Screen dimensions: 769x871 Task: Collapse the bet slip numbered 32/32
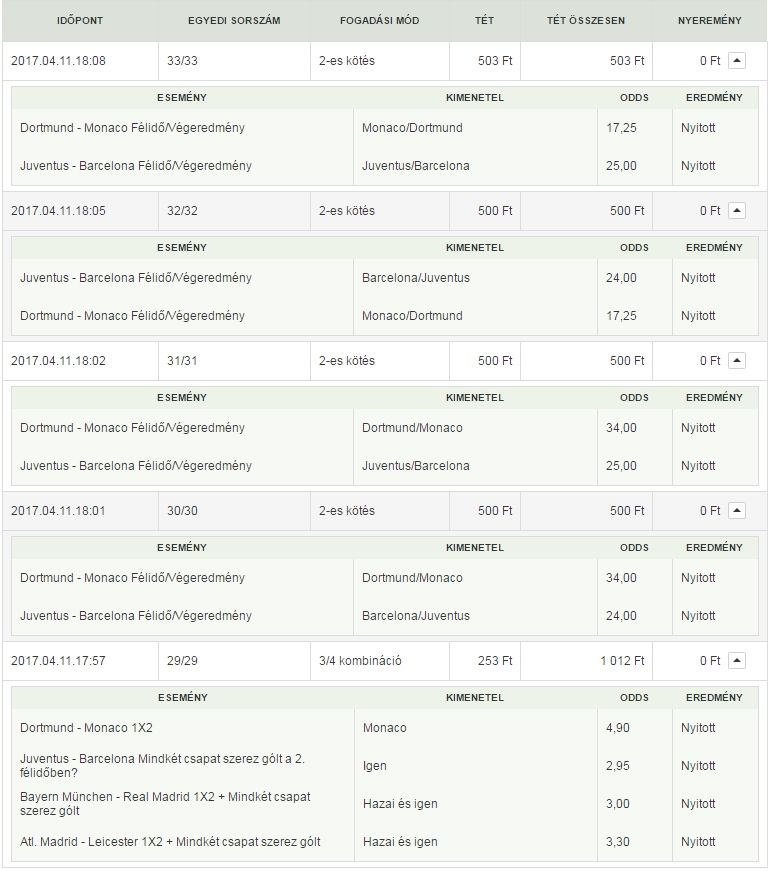tap(737, 211)
